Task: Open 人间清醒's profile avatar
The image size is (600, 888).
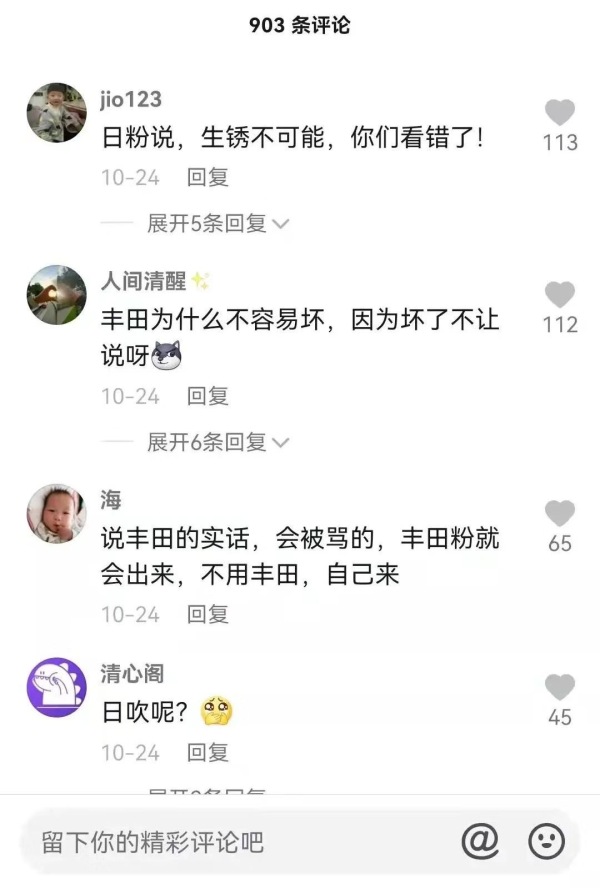Action: coord(56,294)
